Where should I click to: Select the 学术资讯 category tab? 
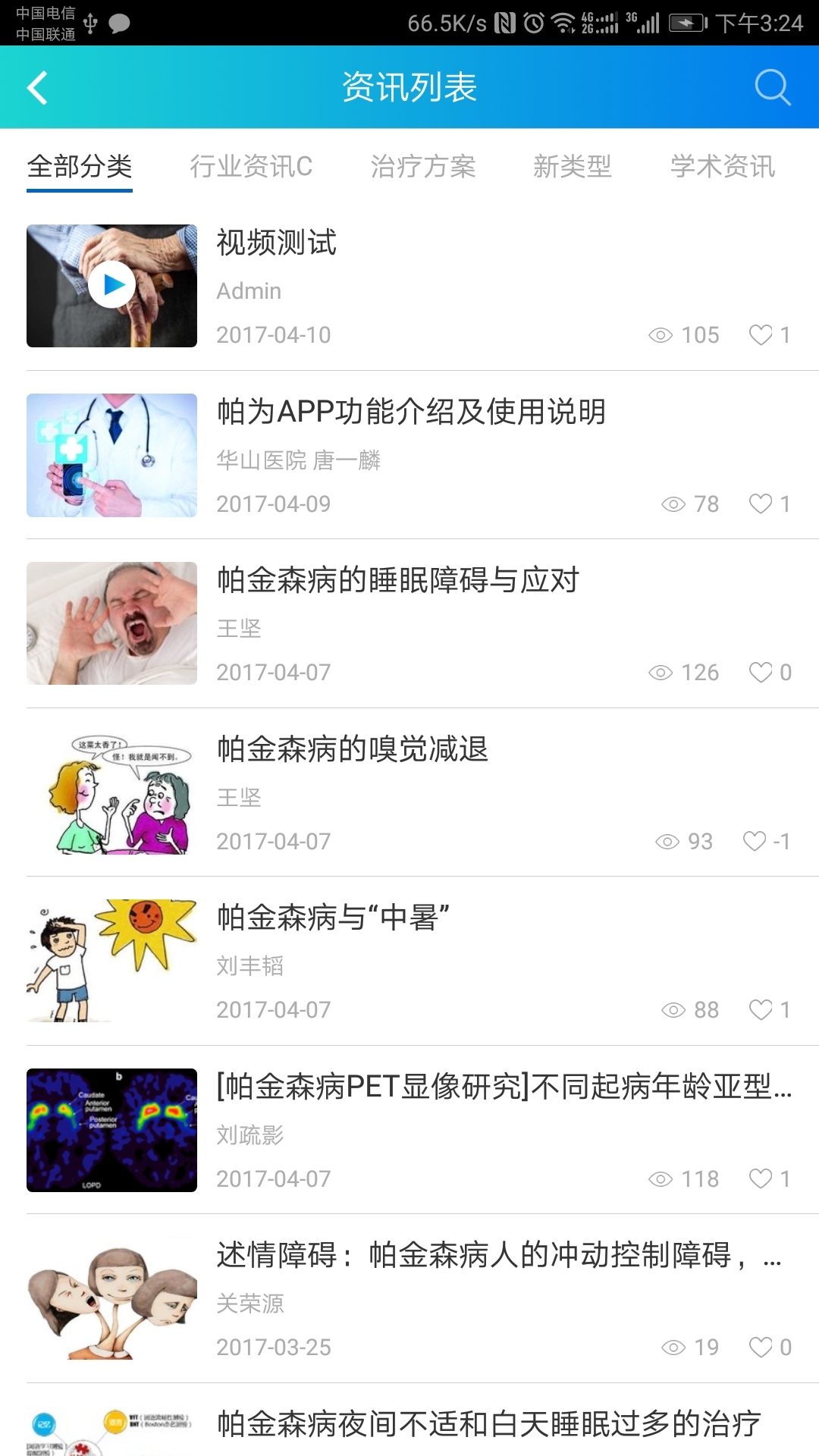click(722, 168)
